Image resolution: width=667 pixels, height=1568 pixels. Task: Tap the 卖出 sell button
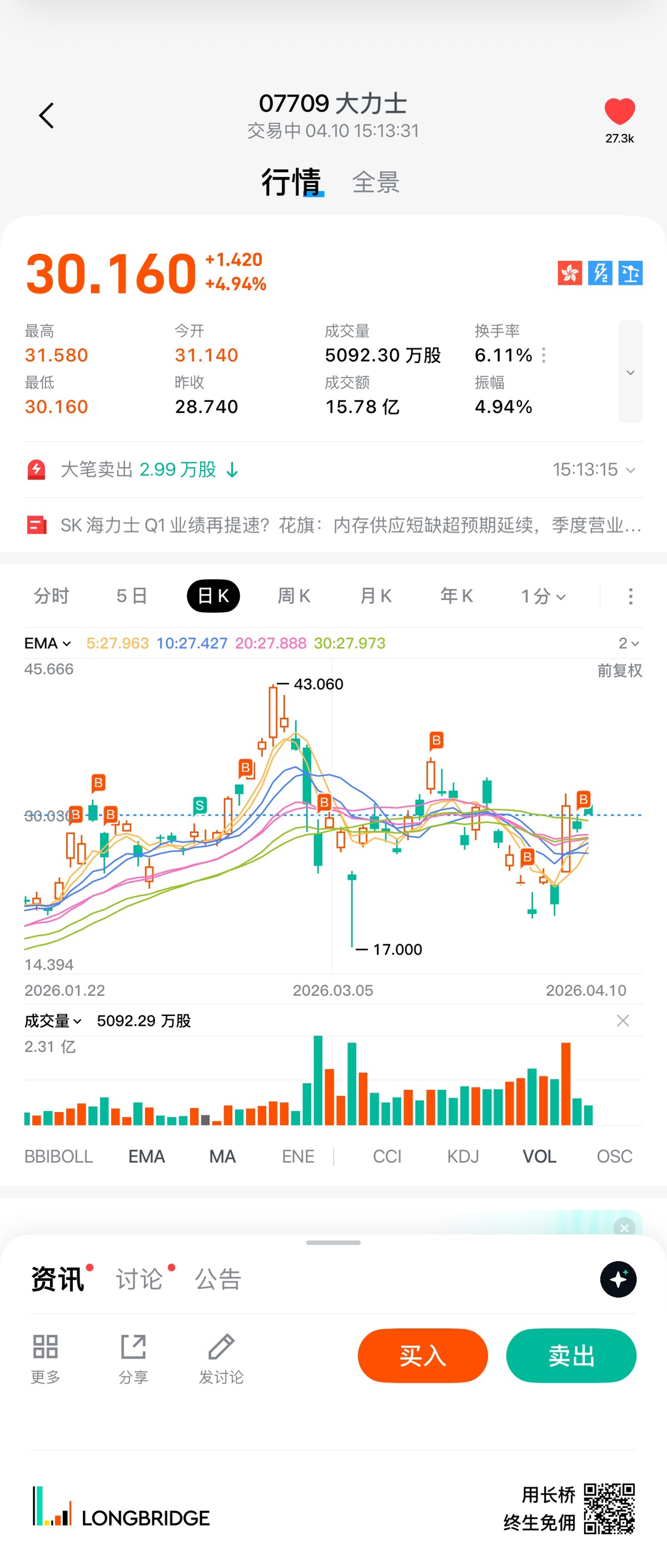(571, 1356)
